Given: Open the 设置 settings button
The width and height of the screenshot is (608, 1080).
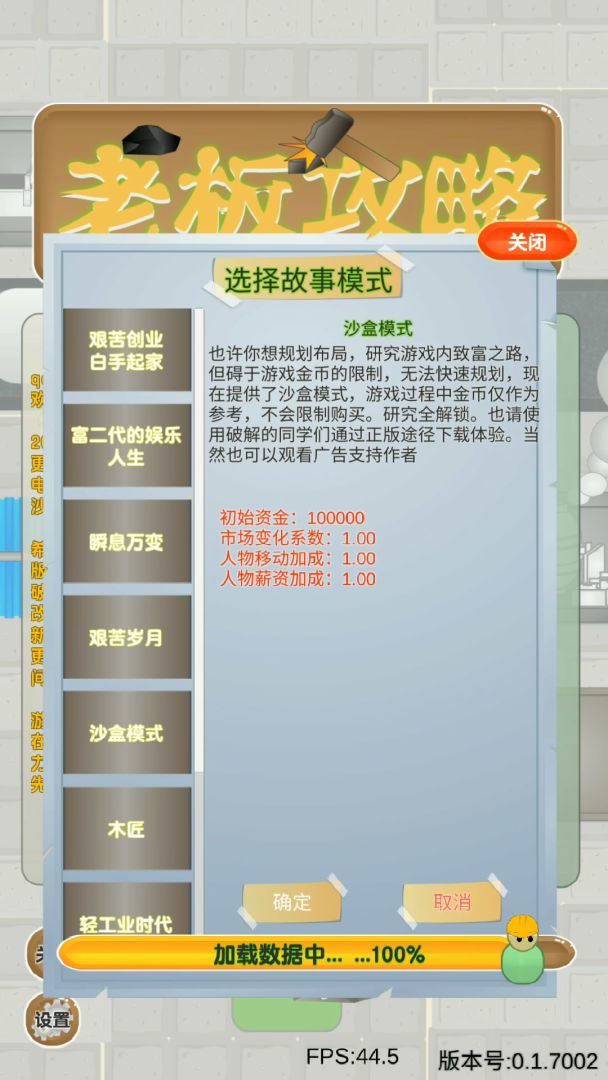Looking at the screenshot, I should 52,1020.
